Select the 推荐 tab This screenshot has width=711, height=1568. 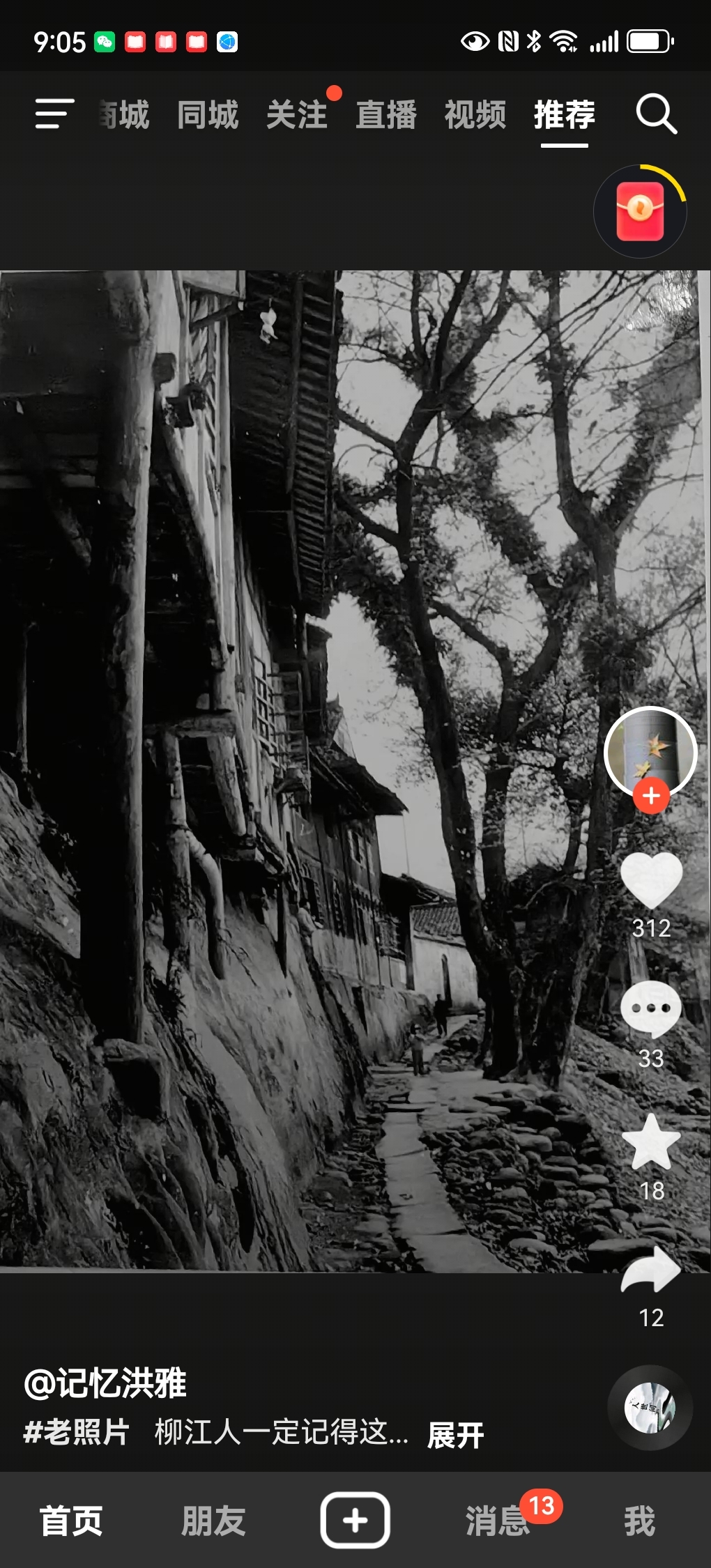pyautogui.click(x=565, y=115)
